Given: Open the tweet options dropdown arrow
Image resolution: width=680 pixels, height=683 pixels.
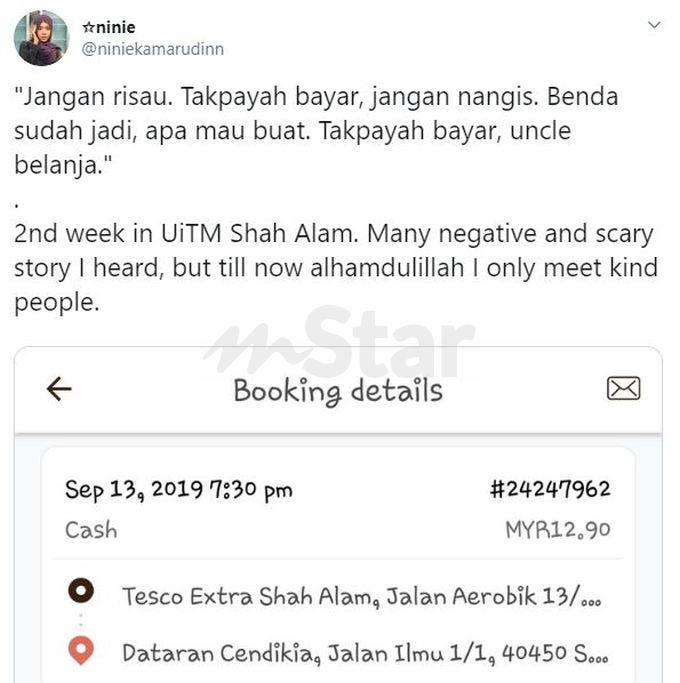Looking at the screenshot, I should click(654, 25).
